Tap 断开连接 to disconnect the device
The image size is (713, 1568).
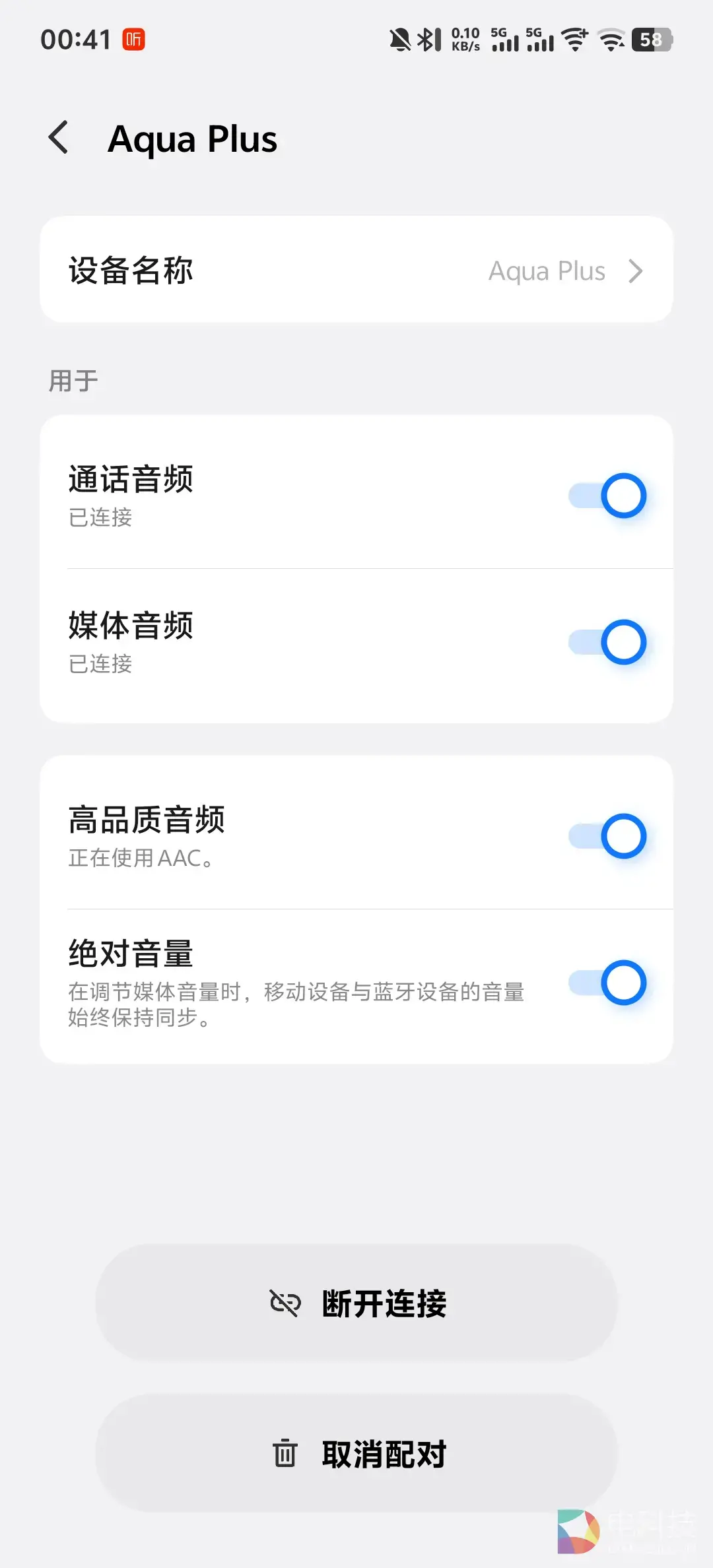click(356, 1303)
